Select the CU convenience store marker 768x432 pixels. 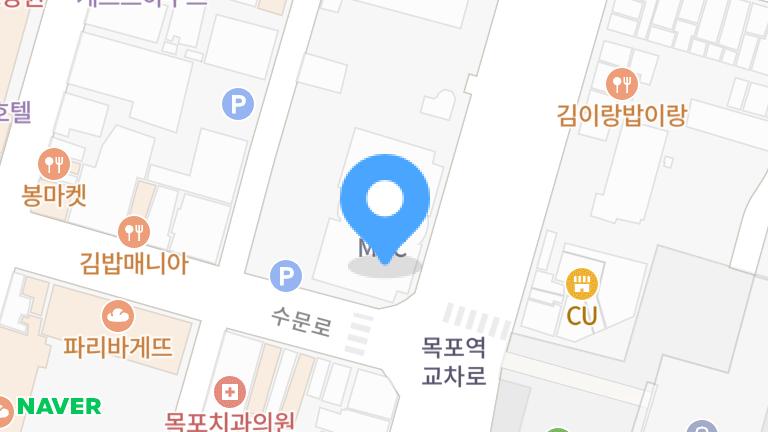581,284
